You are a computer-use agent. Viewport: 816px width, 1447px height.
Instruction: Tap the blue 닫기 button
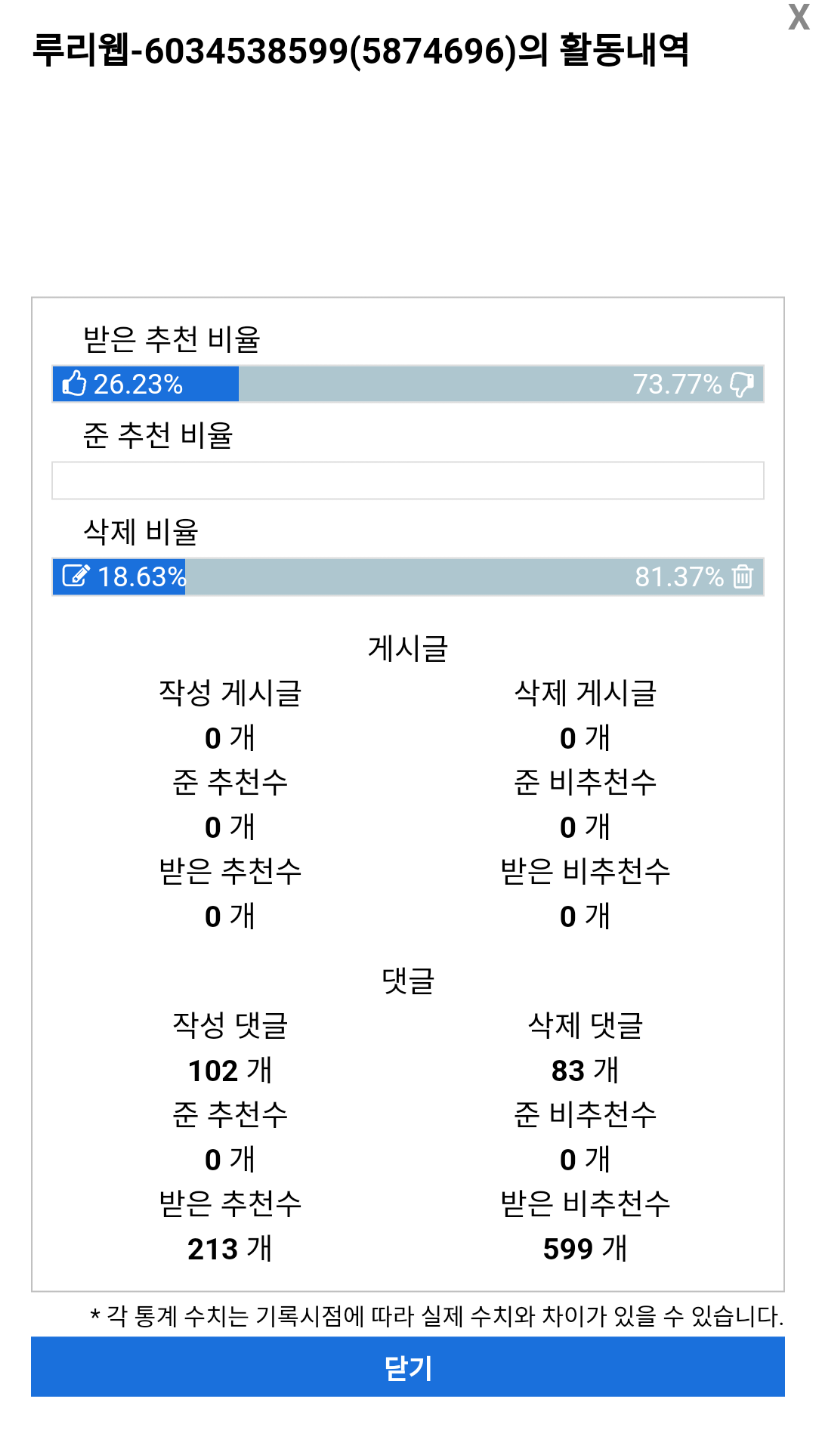coord(407,1366)
